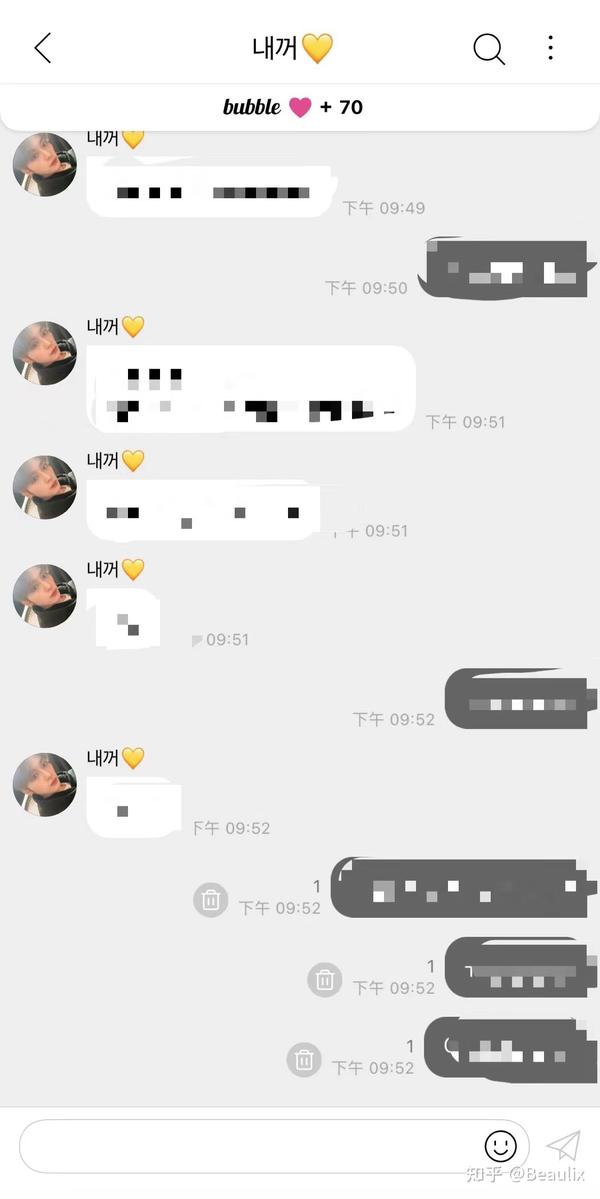The height and width of the screenshot is (1199, 600).
Task: Open sender avatar beside the 09:49 message
Action: click(45, 164)
